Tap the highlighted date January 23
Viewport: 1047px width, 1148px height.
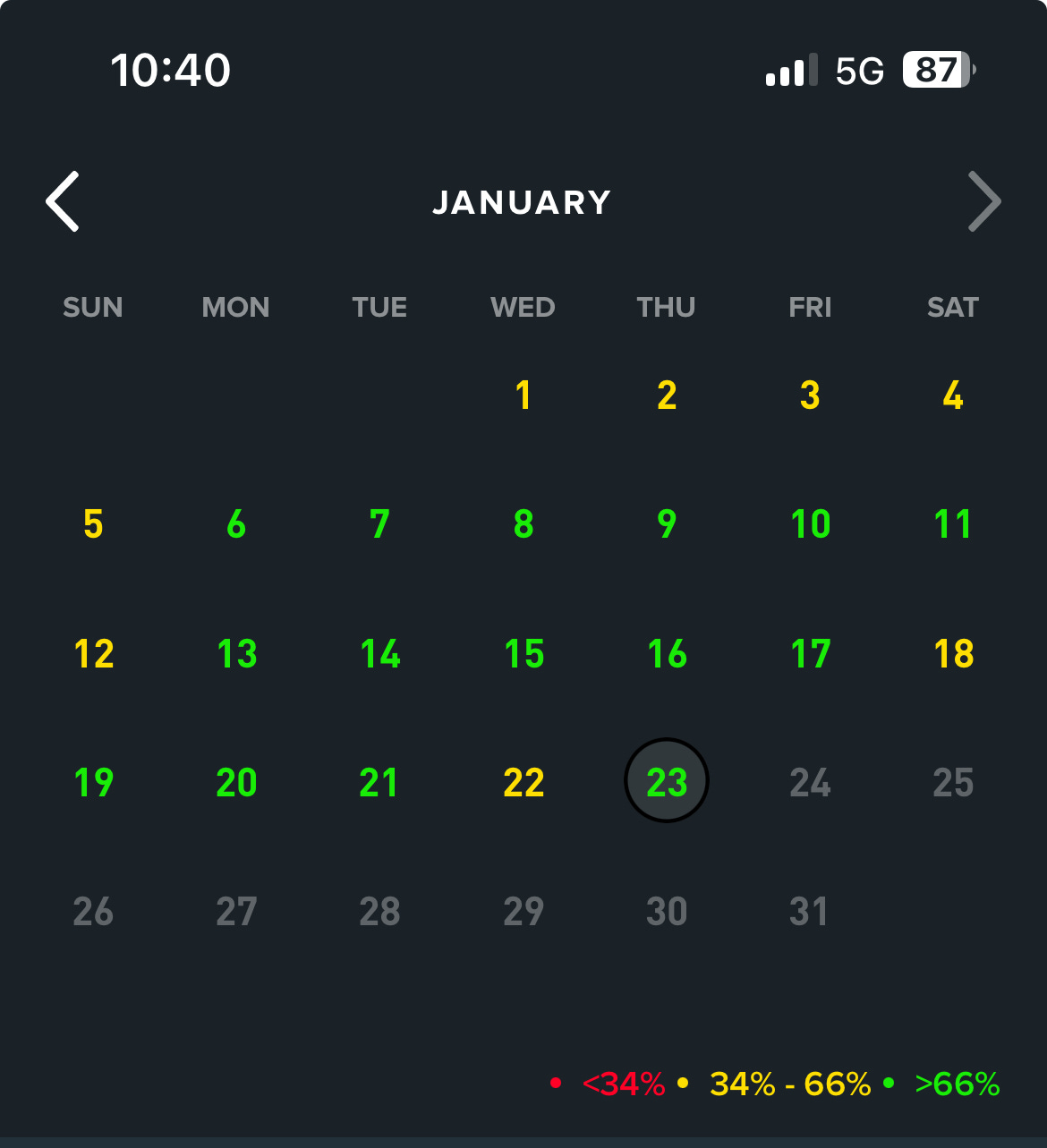point(667,781)
